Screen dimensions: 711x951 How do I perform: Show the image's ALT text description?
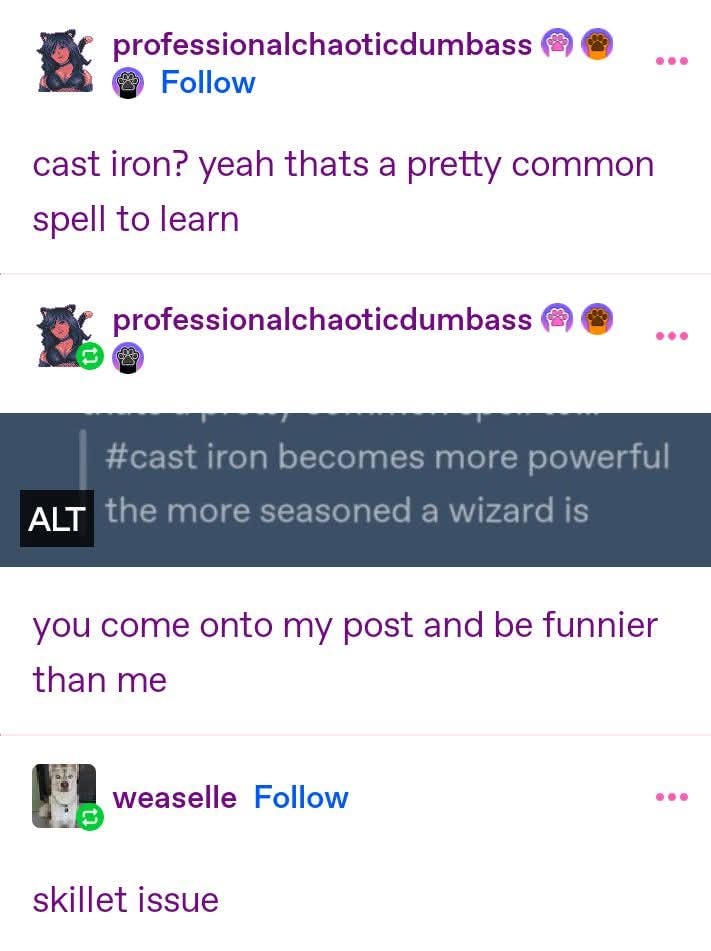(x=57, y=518)
